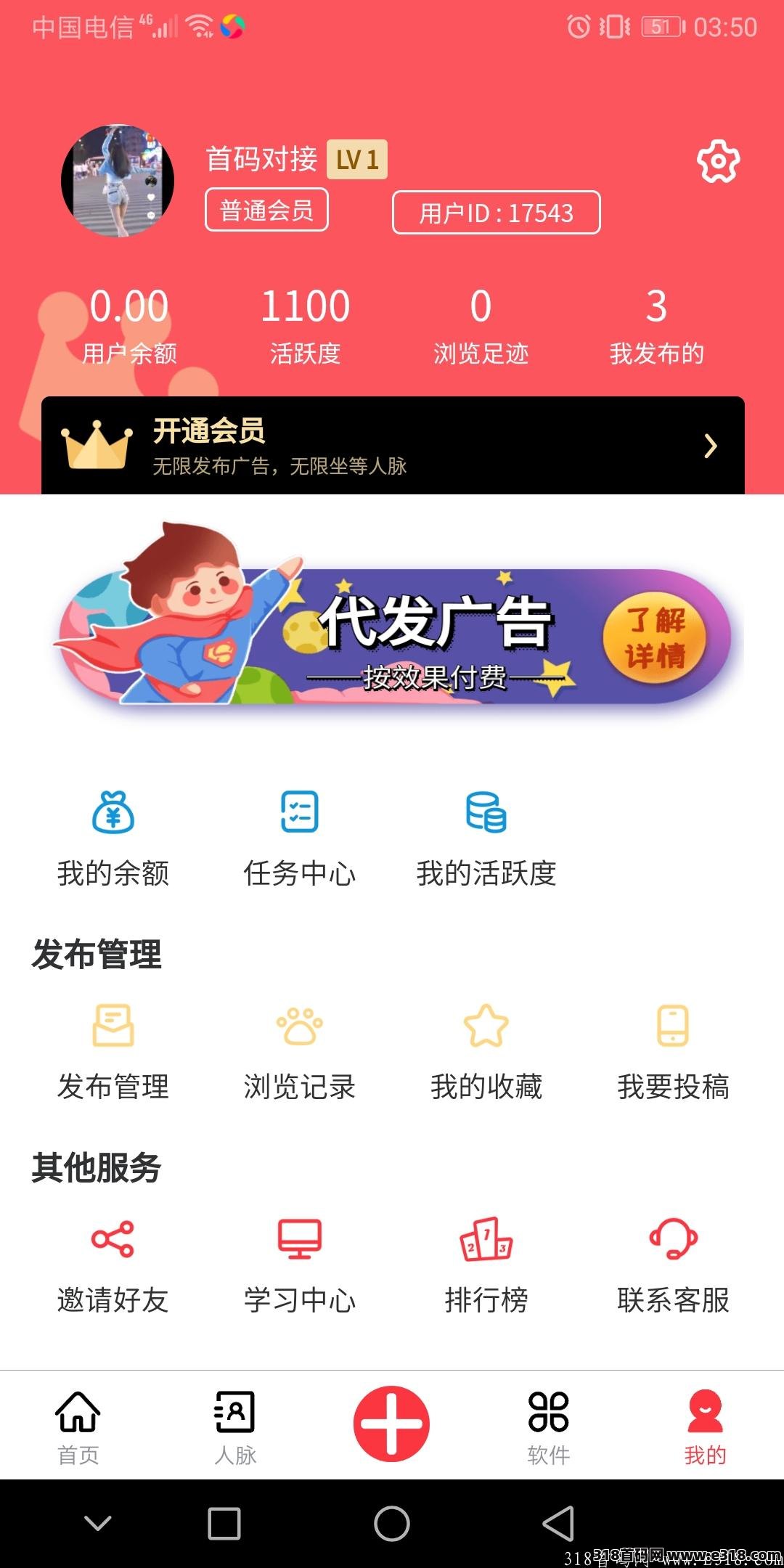The width and height of the screenshot is (784, 1568).
Task: Tap the 邀请好友 share icon
Action: [x=113, y=1243]
